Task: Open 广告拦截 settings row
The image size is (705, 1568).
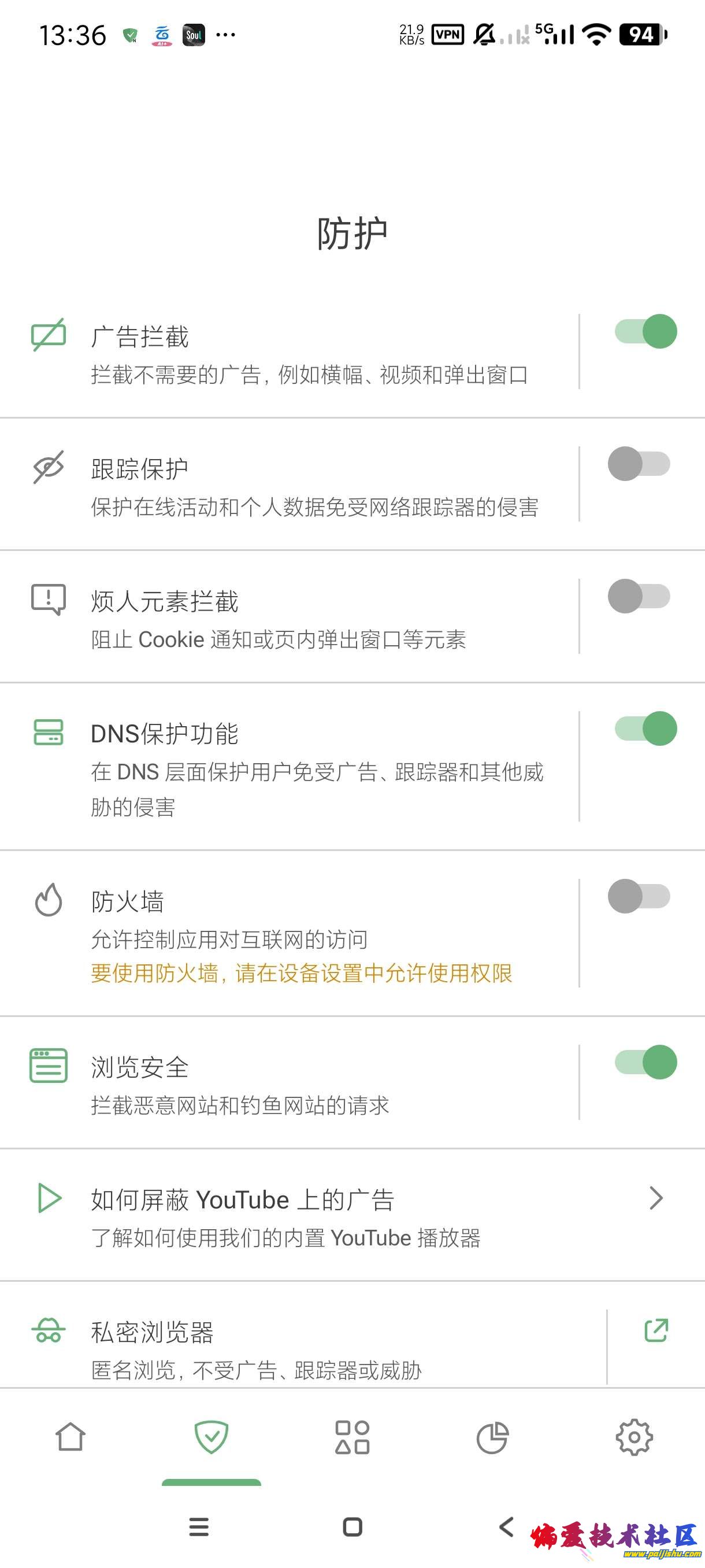Action: click(x=304, y=354)
